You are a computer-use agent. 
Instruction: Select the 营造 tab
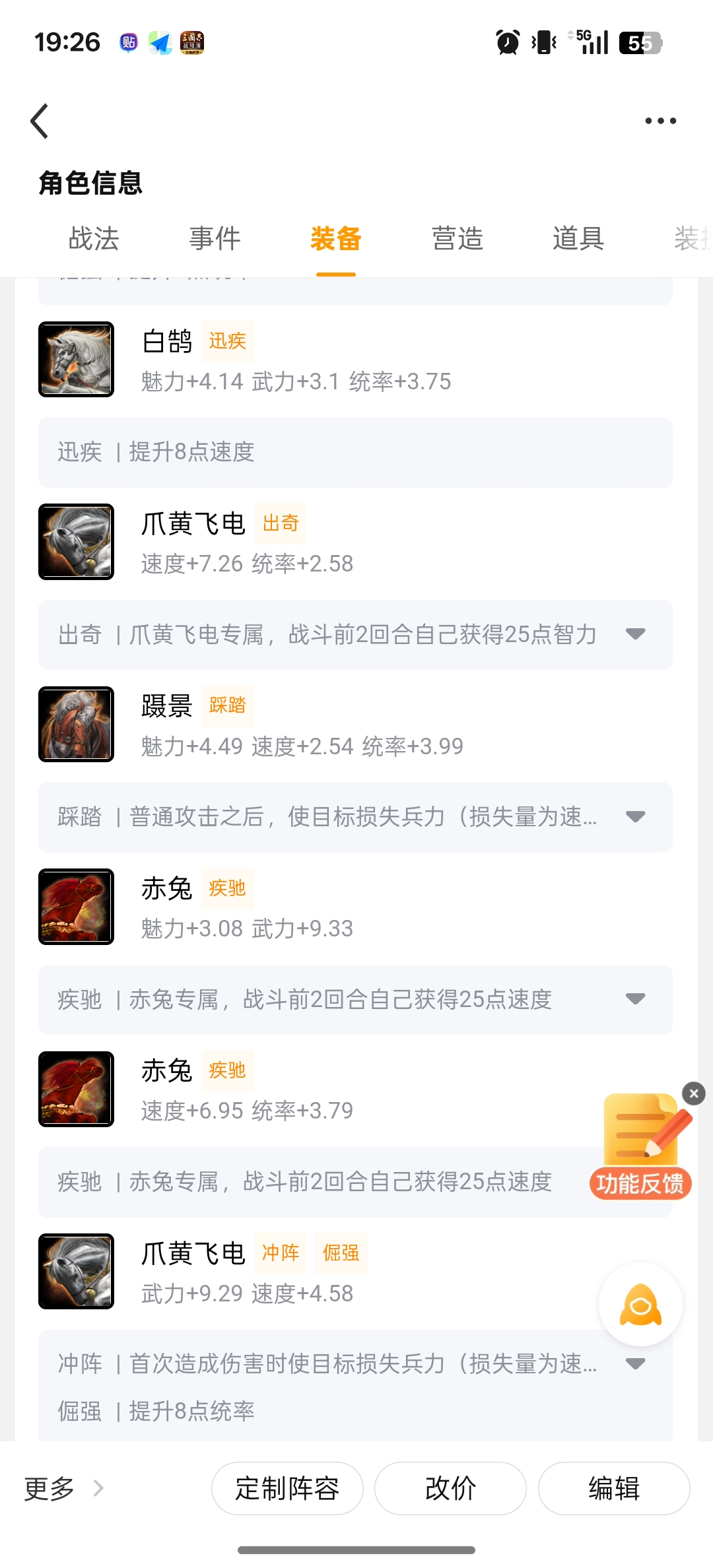(458, 239)
